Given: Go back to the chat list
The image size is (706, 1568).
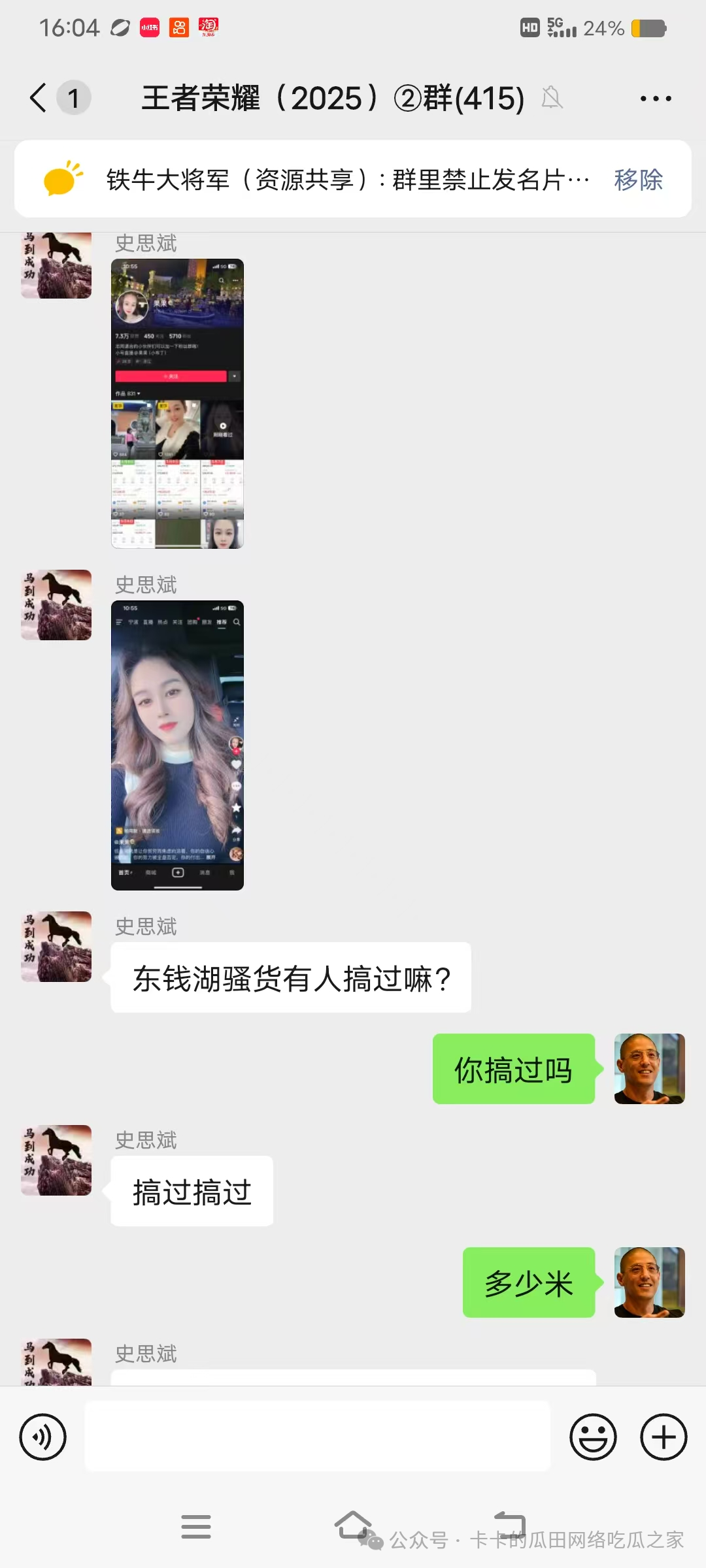Looking at the screenshot, I should (39, 98).
